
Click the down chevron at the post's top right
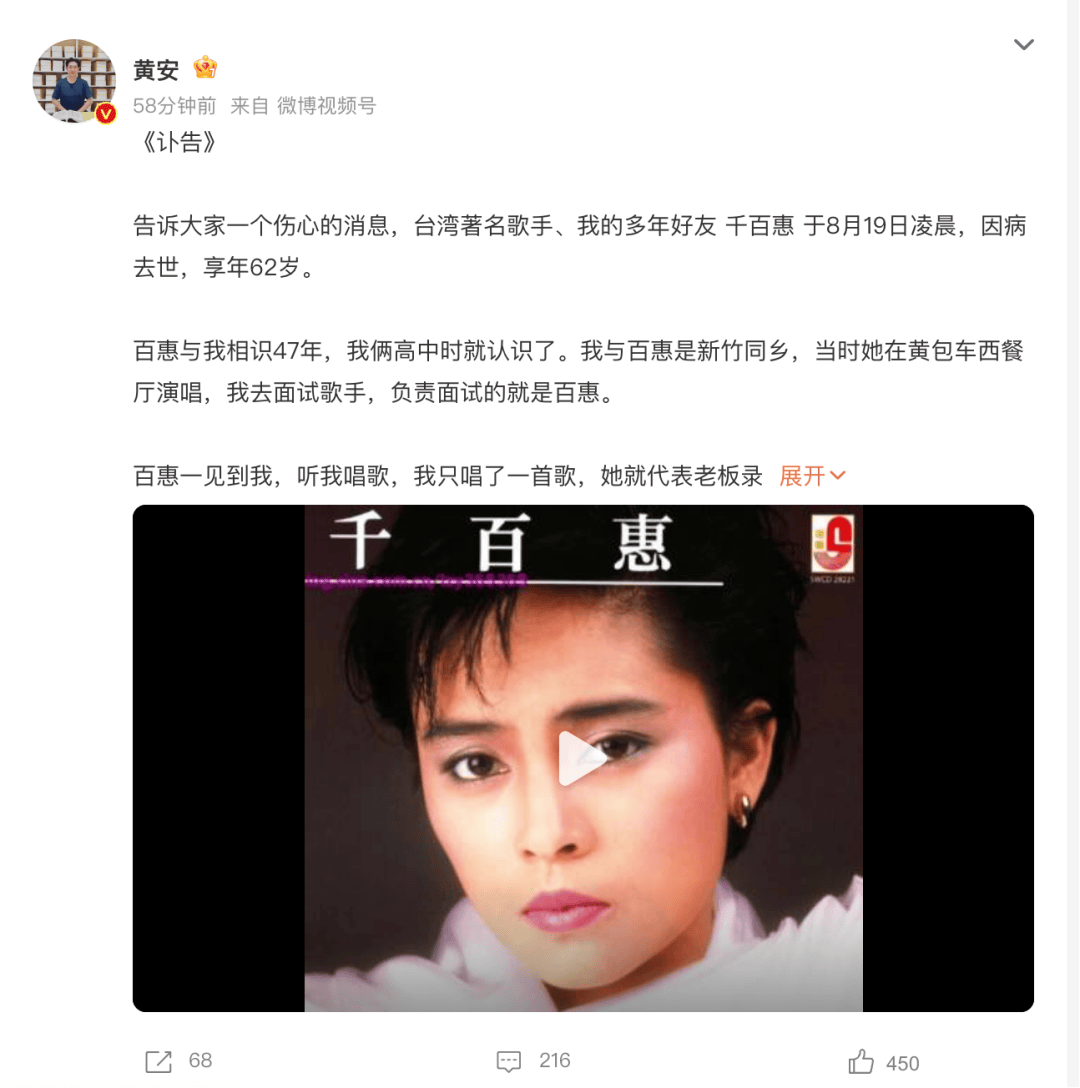click(1023, 44)
